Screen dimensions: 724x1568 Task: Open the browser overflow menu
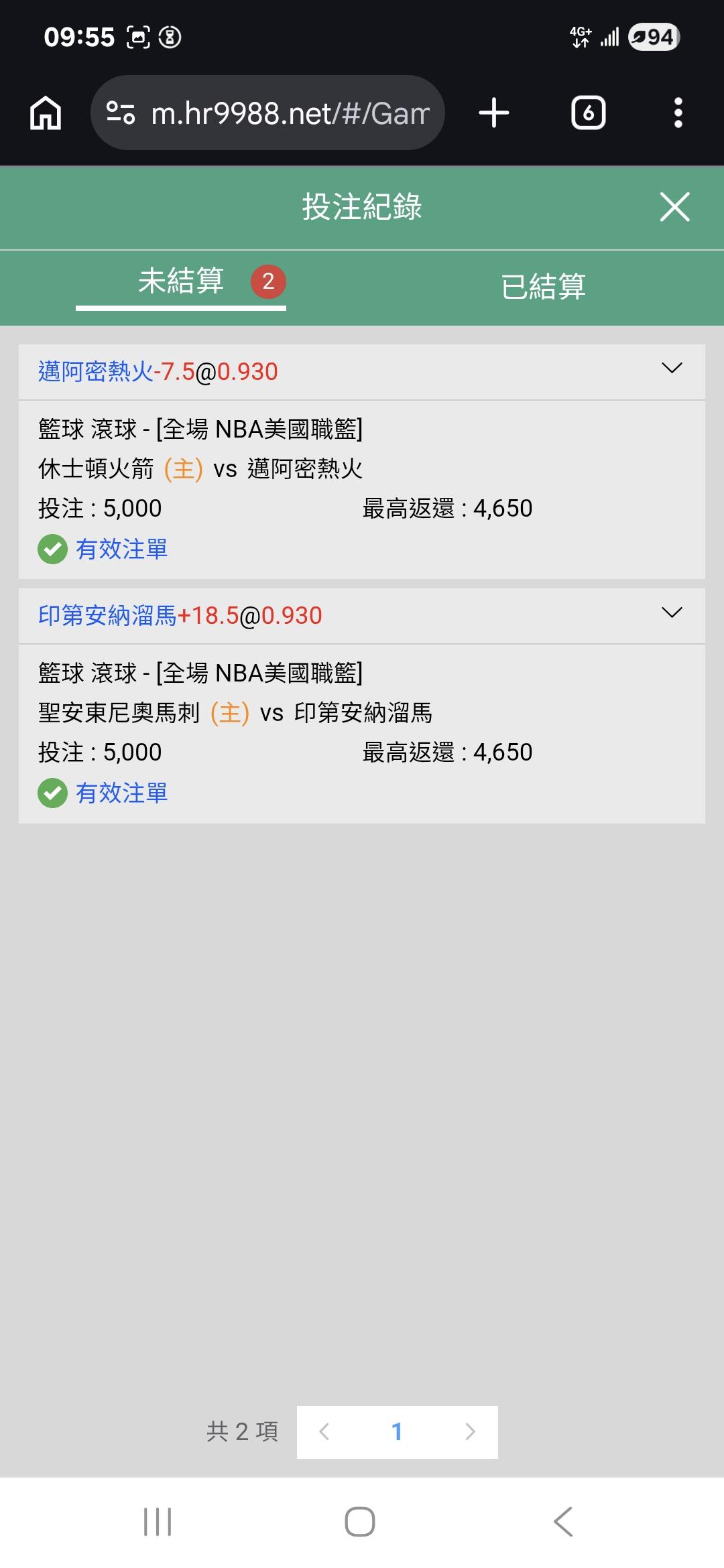click(x=678, y=113)
